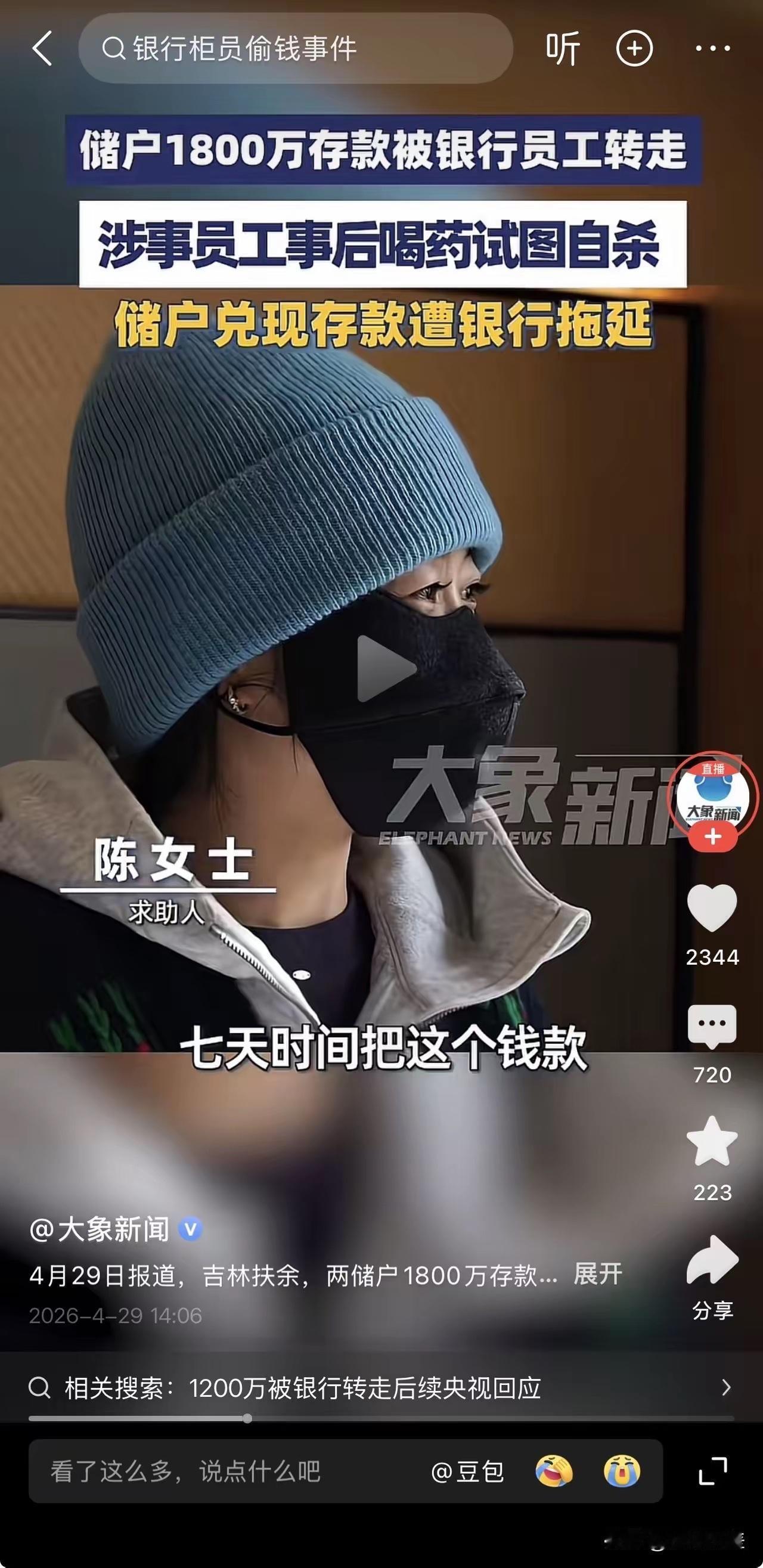Tap the 听 listen button
Viewport: 763px width, 1568px height.
[564, 49]
